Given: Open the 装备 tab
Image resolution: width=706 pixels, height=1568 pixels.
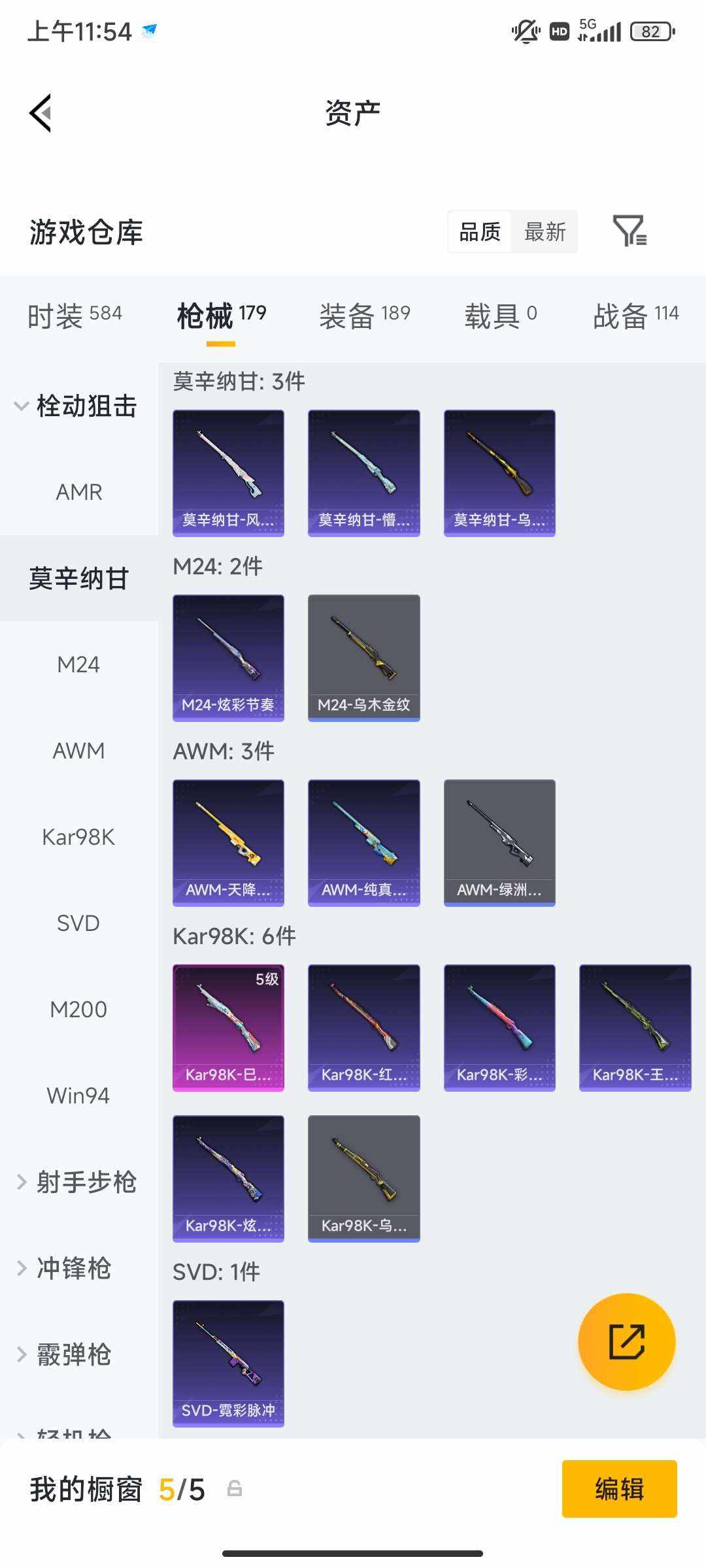Looking at the screenshot, I should (x=363, y=314).
